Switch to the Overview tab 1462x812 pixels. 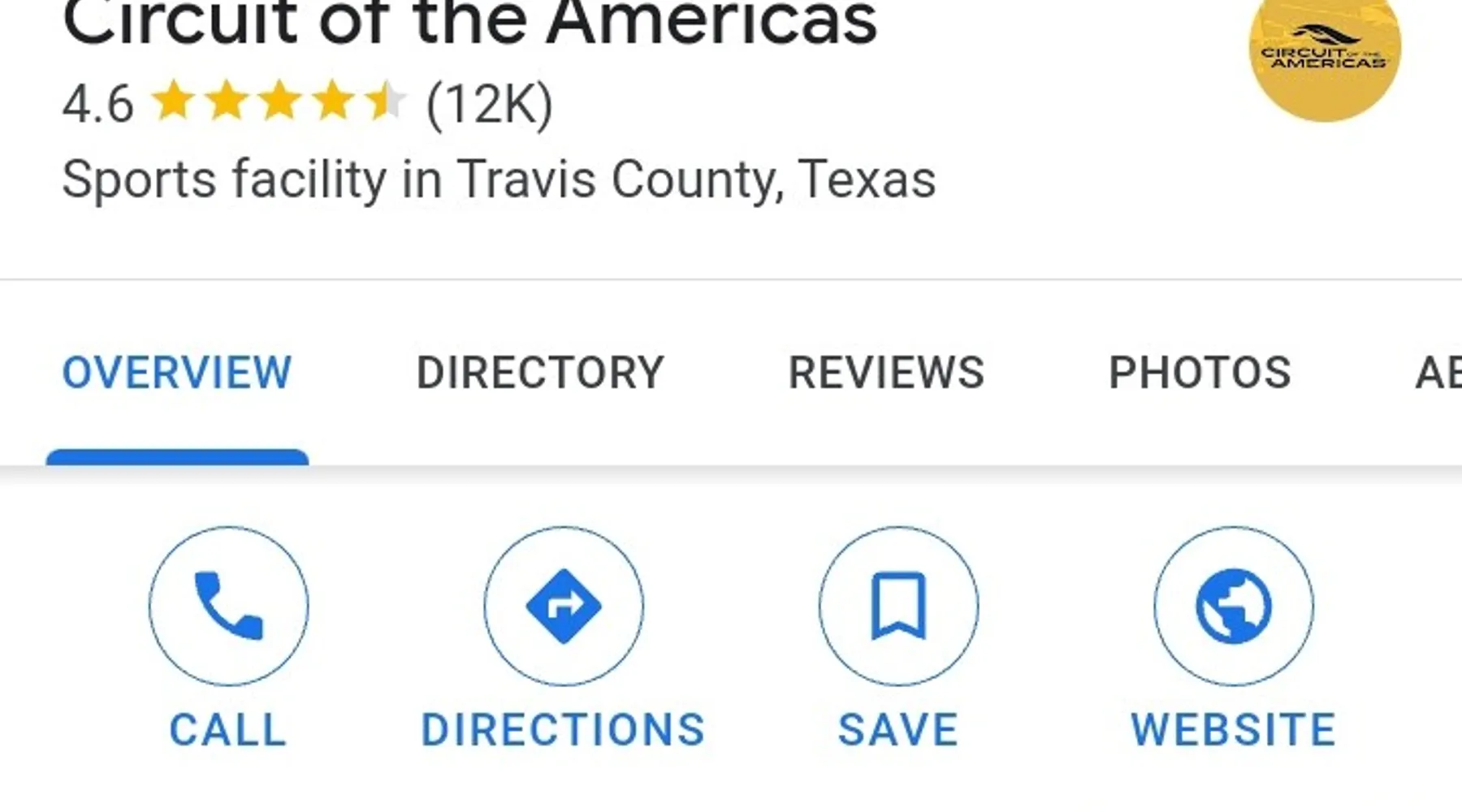tap(177, 374)
